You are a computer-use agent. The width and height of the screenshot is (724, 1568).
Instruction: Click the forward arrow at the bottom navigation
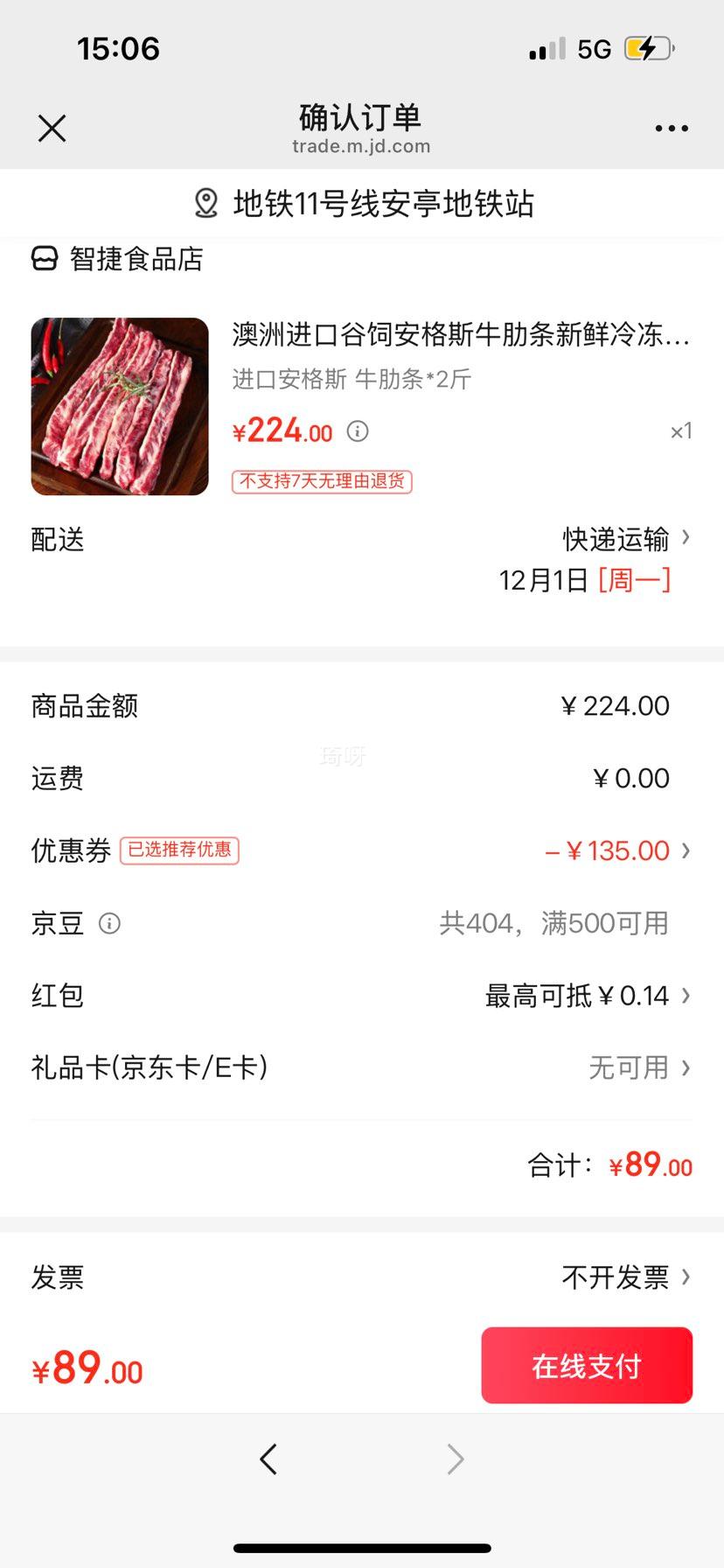(455, 1459)
